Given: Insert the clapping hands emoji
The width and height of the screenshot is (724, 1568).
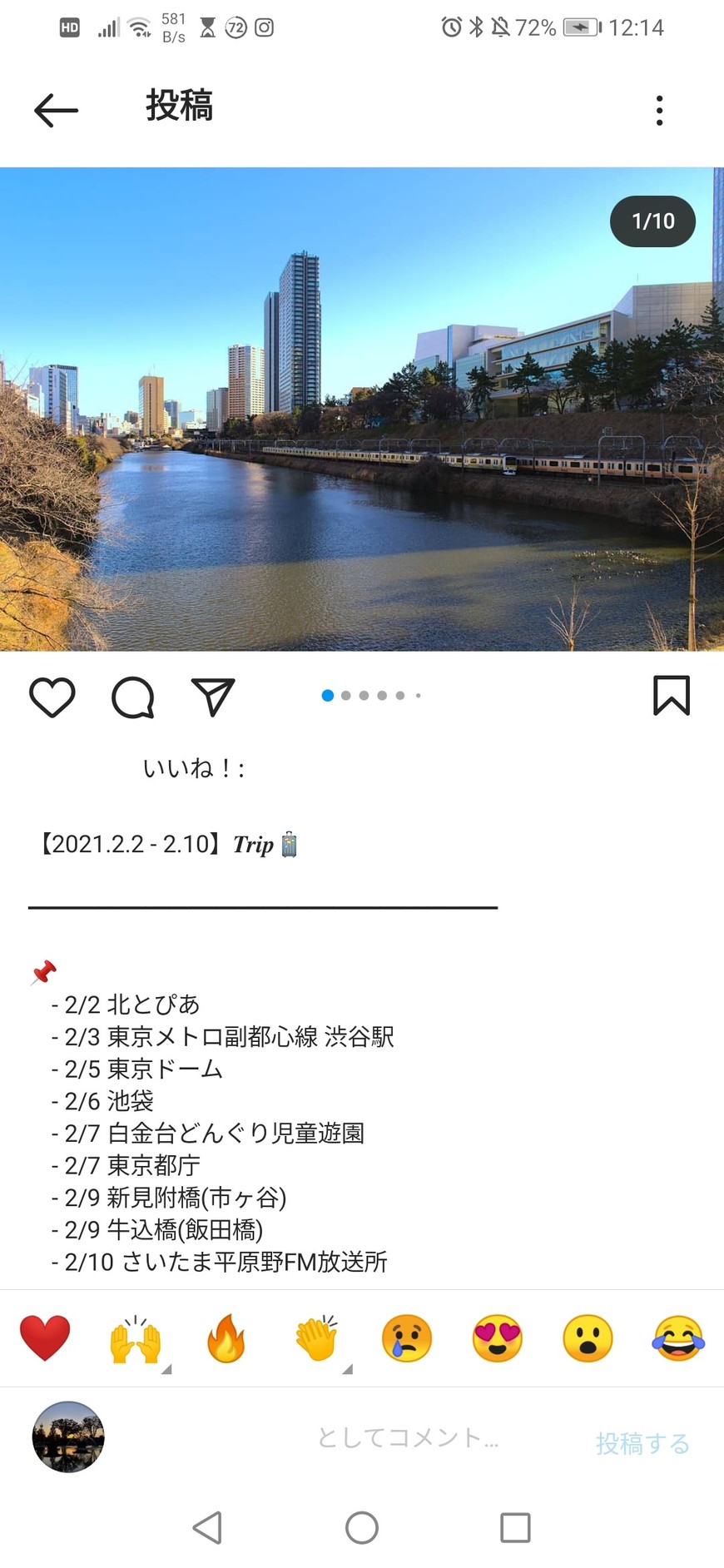Looking at the screenshot, I should point(316,1338).
